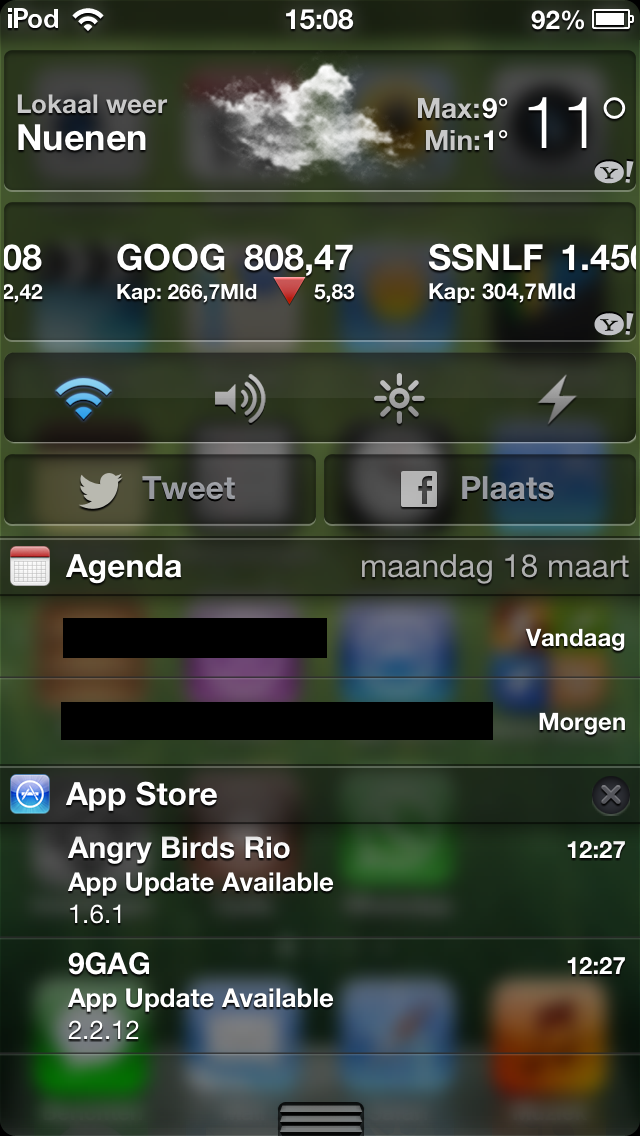Open the Nuenen local weather widget
The width and height of the screenshot is (640, 1136).
coord(320,120)
